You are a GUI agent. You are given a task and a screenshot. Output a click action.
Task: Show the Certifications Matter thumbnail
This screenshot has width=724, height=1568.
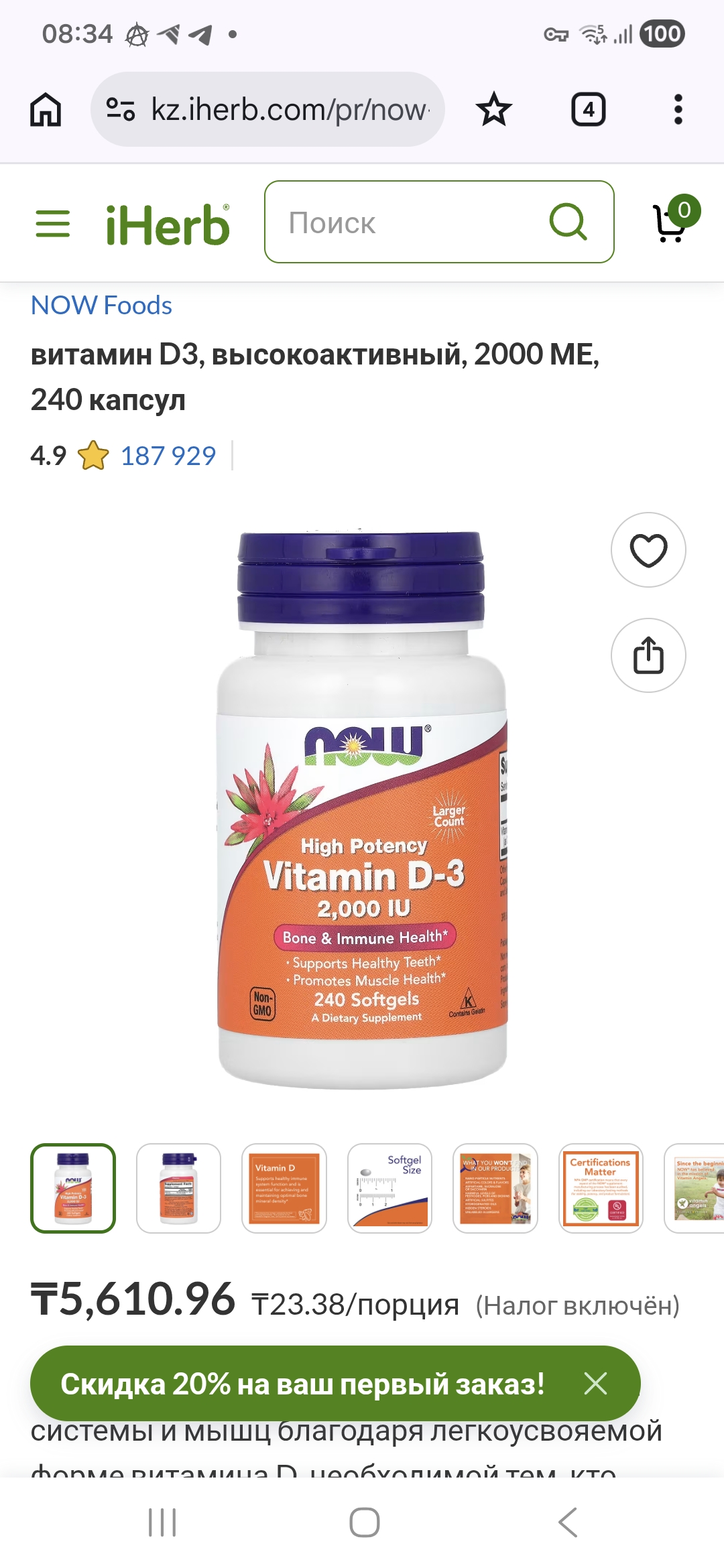(601, 1188)
